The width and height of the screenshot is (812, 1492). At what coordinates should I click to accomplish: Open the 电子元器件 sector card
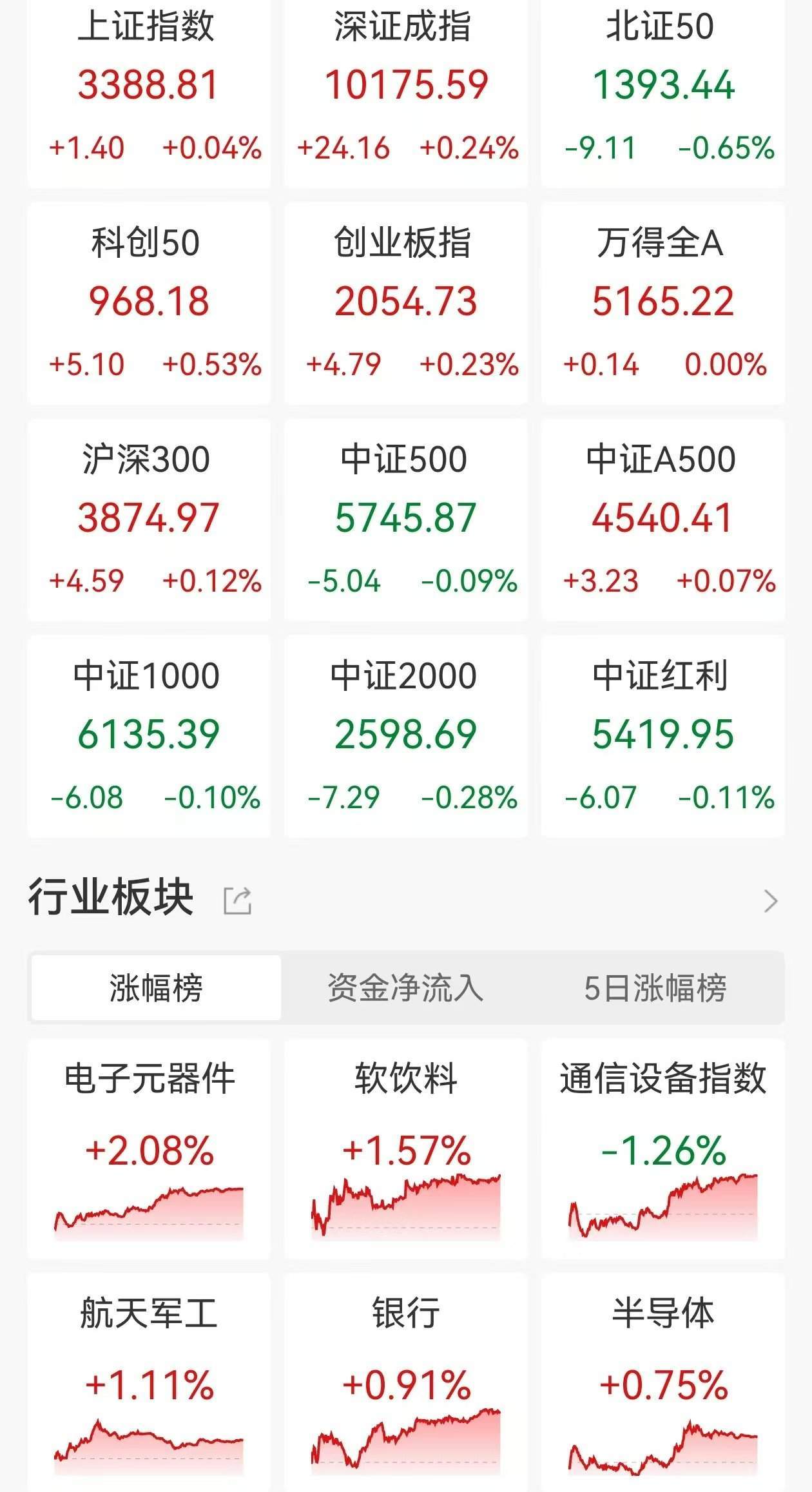[149, 1149]
